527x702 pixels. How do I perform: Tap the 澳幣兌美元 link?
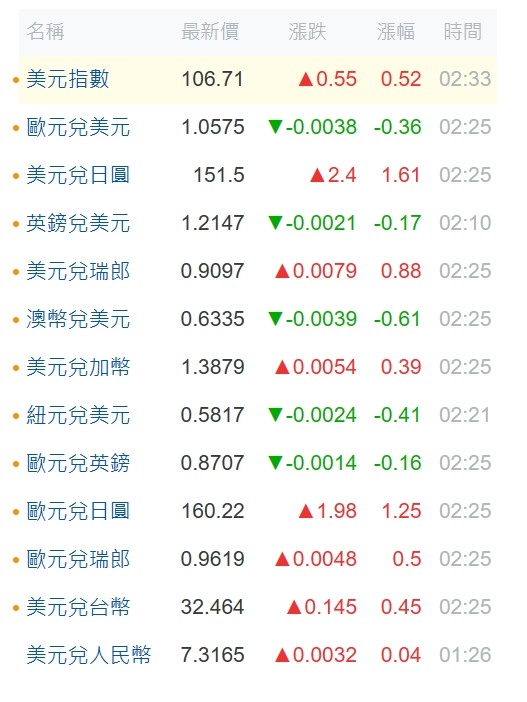click(x=78, y=319)
